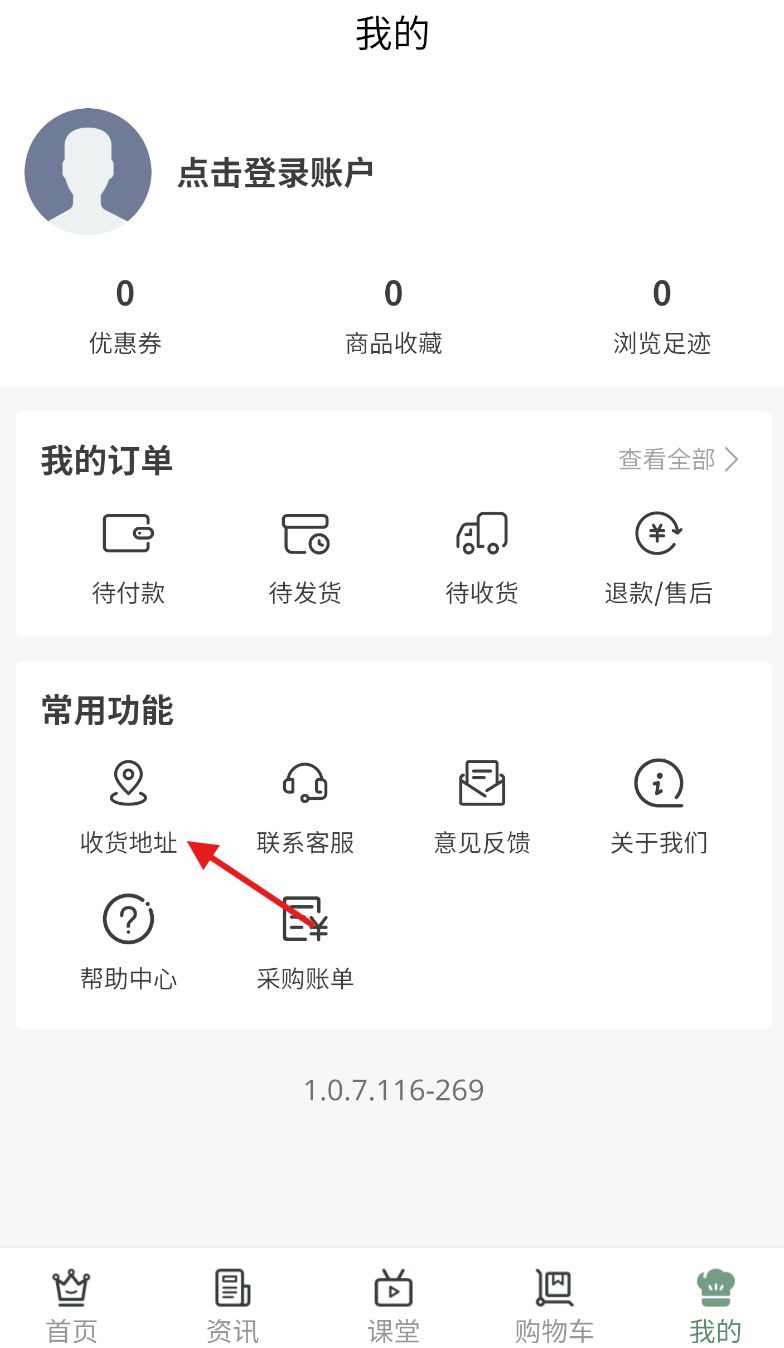Open 帮助中心 help center
784x1348 pixels.
128,943
